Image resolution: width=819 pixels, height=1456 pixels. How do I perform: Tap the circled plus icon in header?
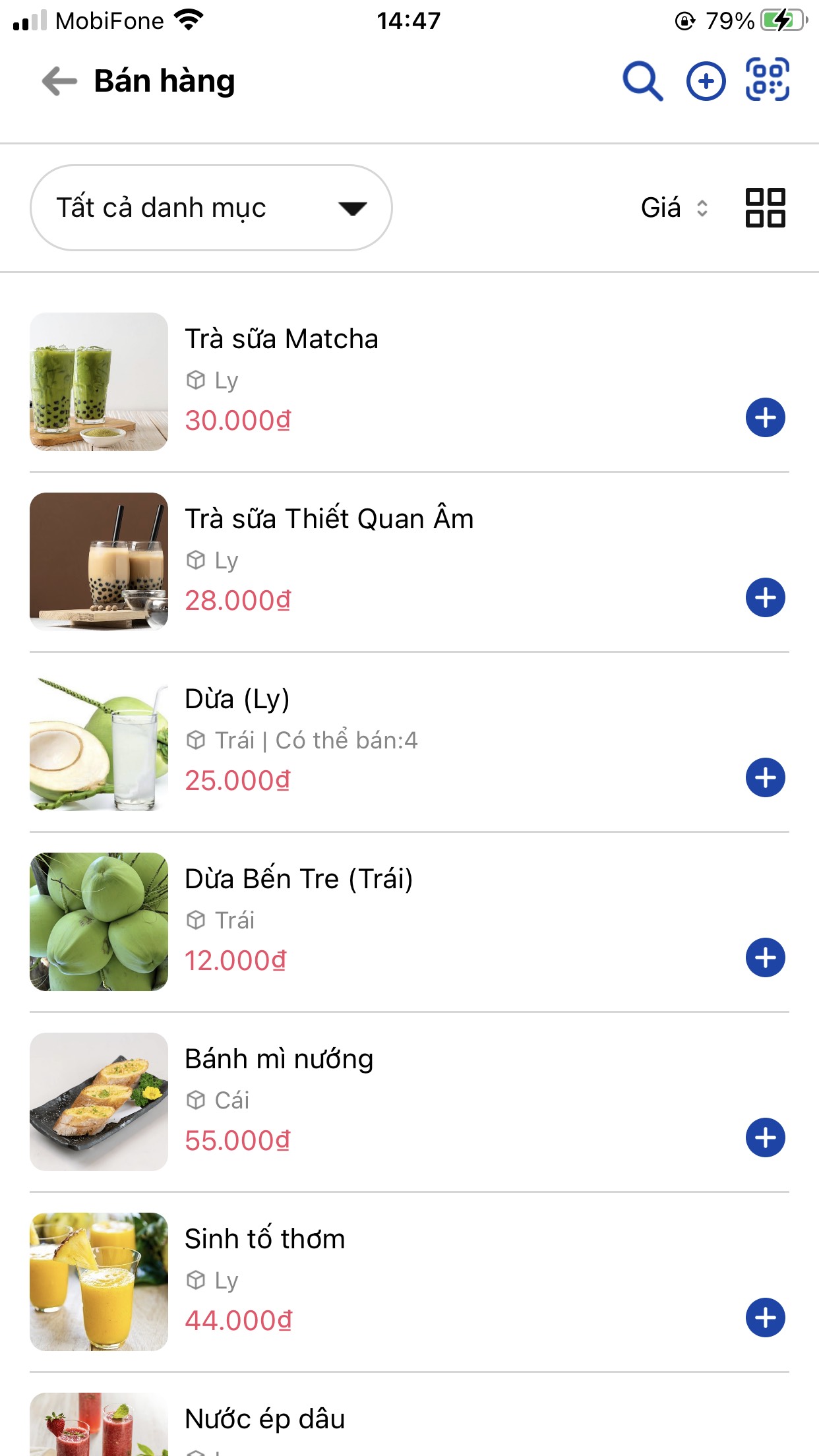(706, 81)
